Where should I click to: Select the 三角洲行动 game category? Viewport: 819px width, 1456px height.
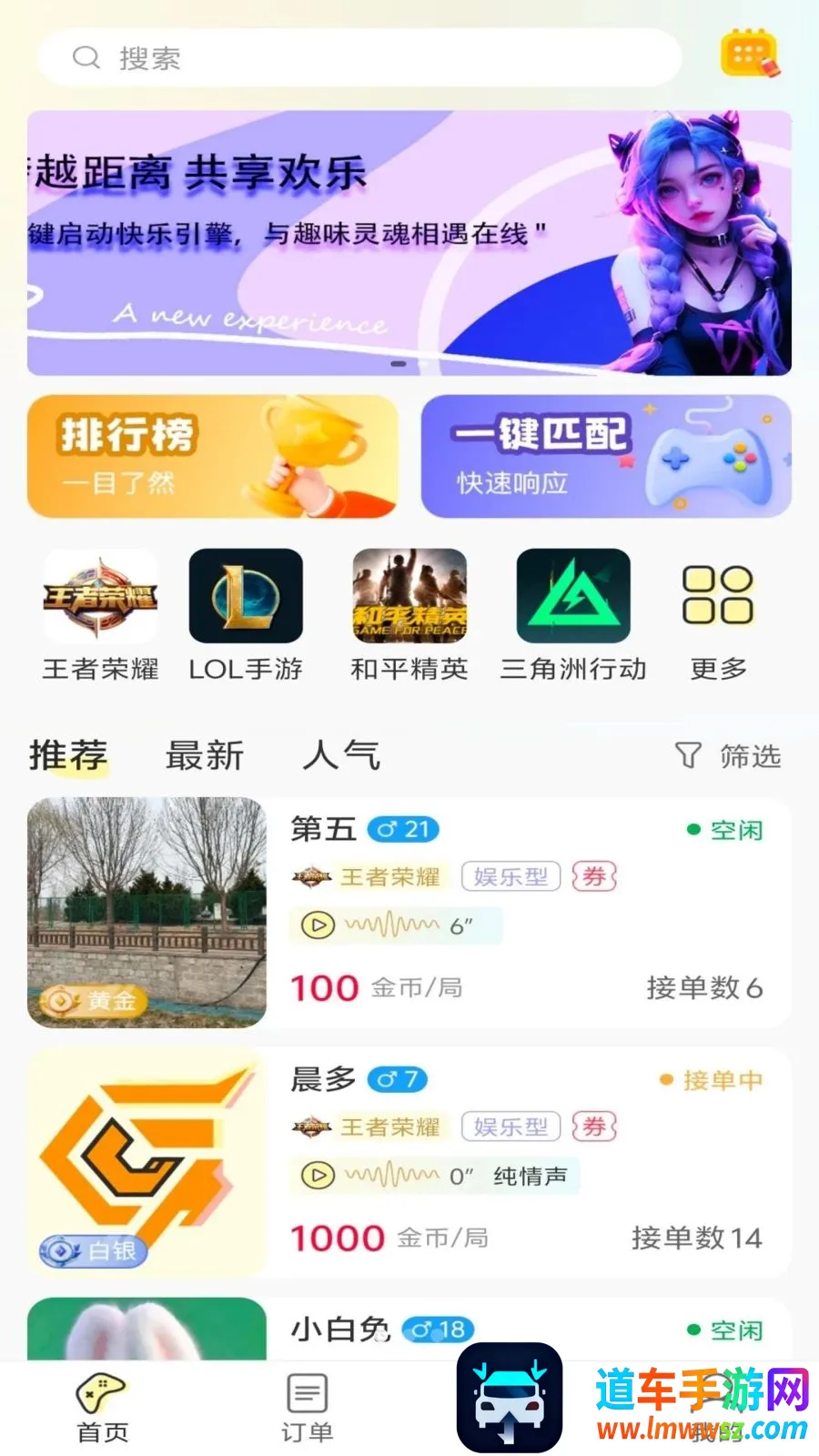pyautogui.click(x=573, y=616)
